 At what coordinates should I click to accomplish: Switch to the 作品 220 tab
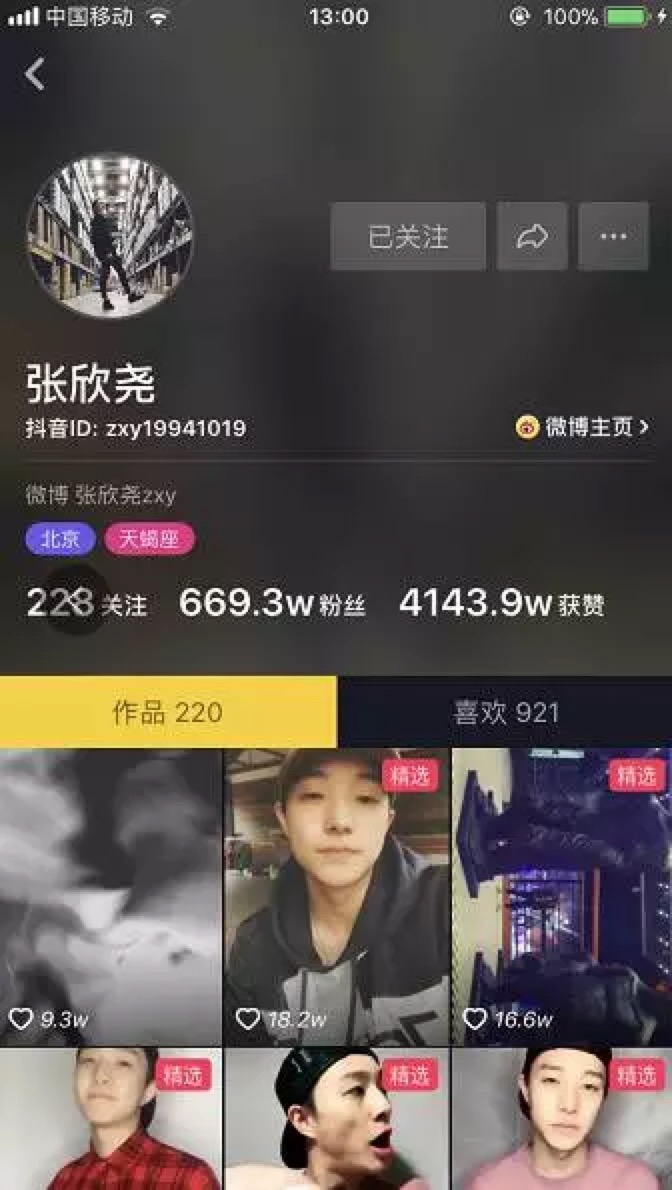pos(168,712)
